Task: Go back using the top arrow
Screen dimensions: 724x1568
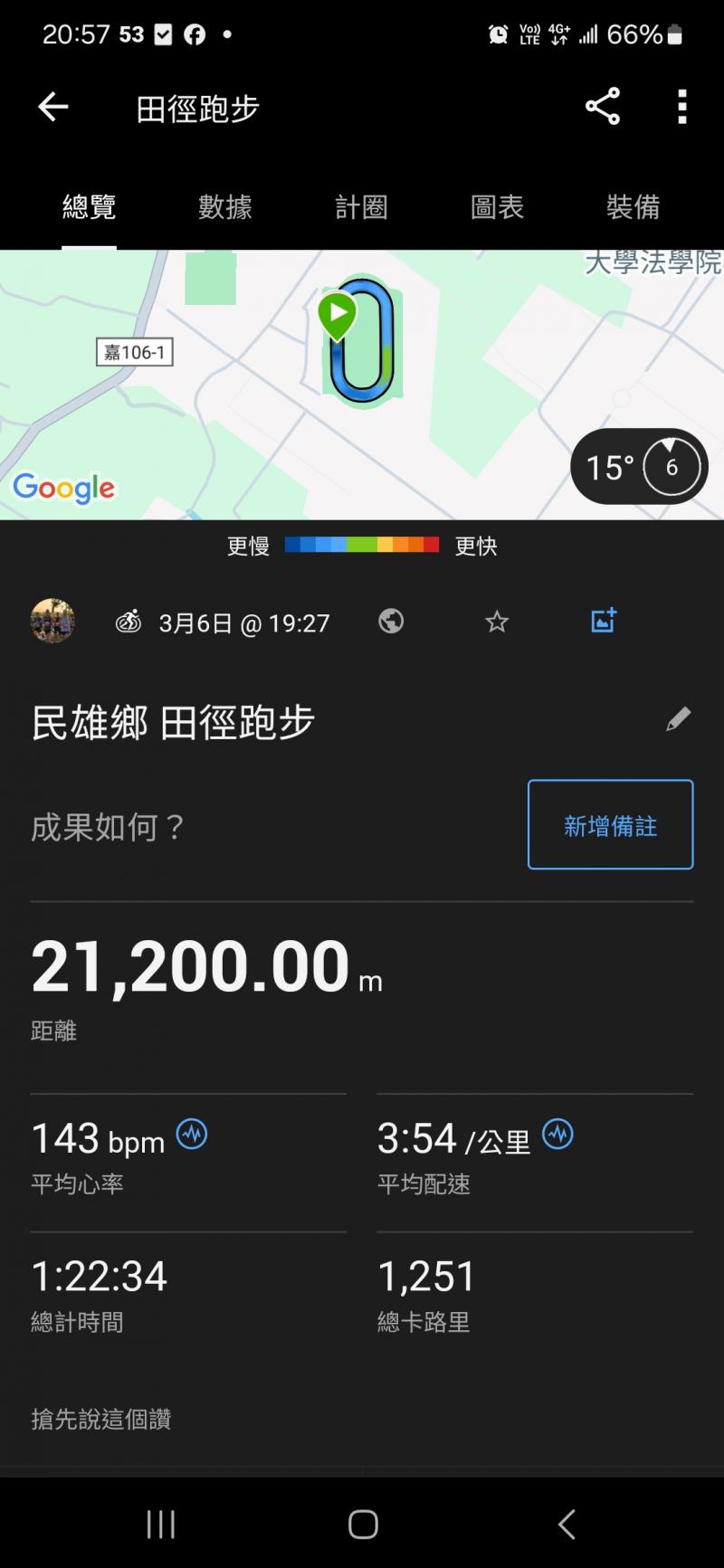Action: (x=52, y=108)
